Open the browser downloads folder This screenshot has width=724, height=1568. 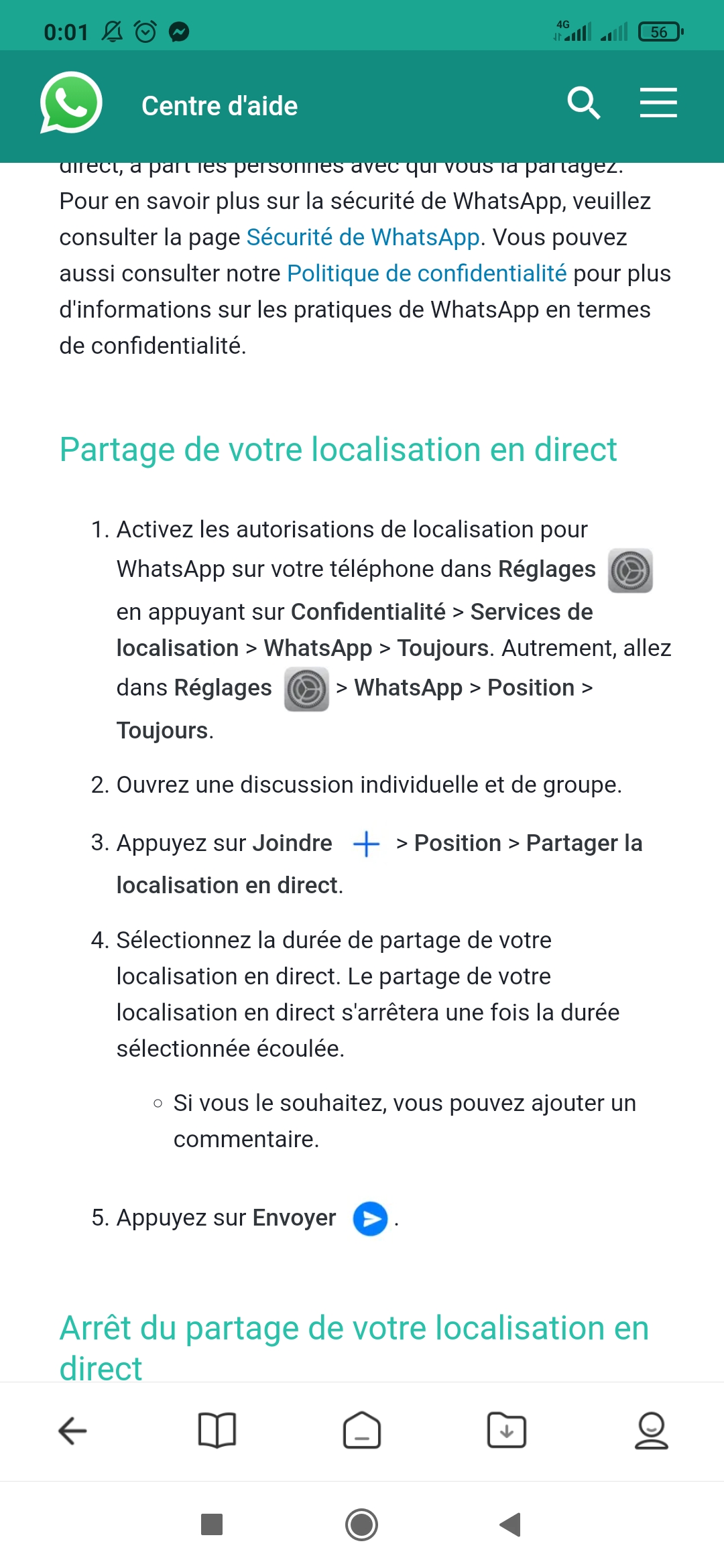coord(507,1431)
